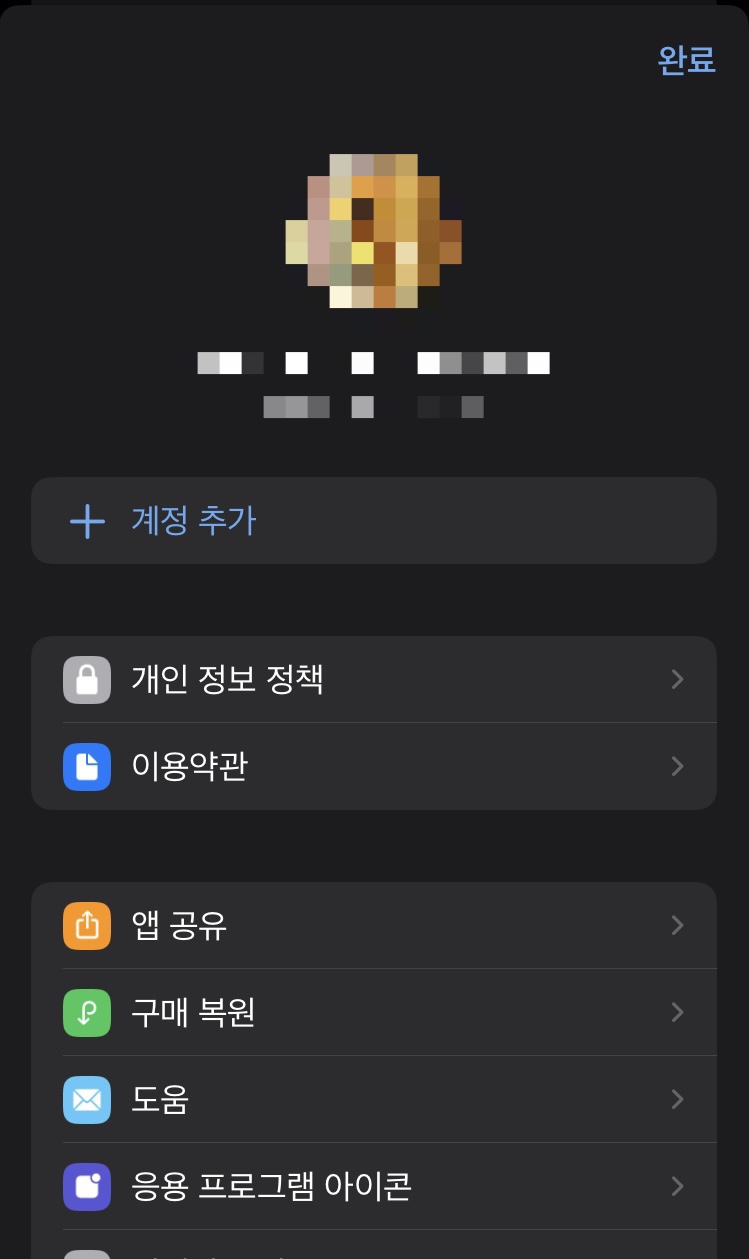Add an account with 계정 추가
Image resolution: width=749 pixels, height=1259 pixels.
373,521
